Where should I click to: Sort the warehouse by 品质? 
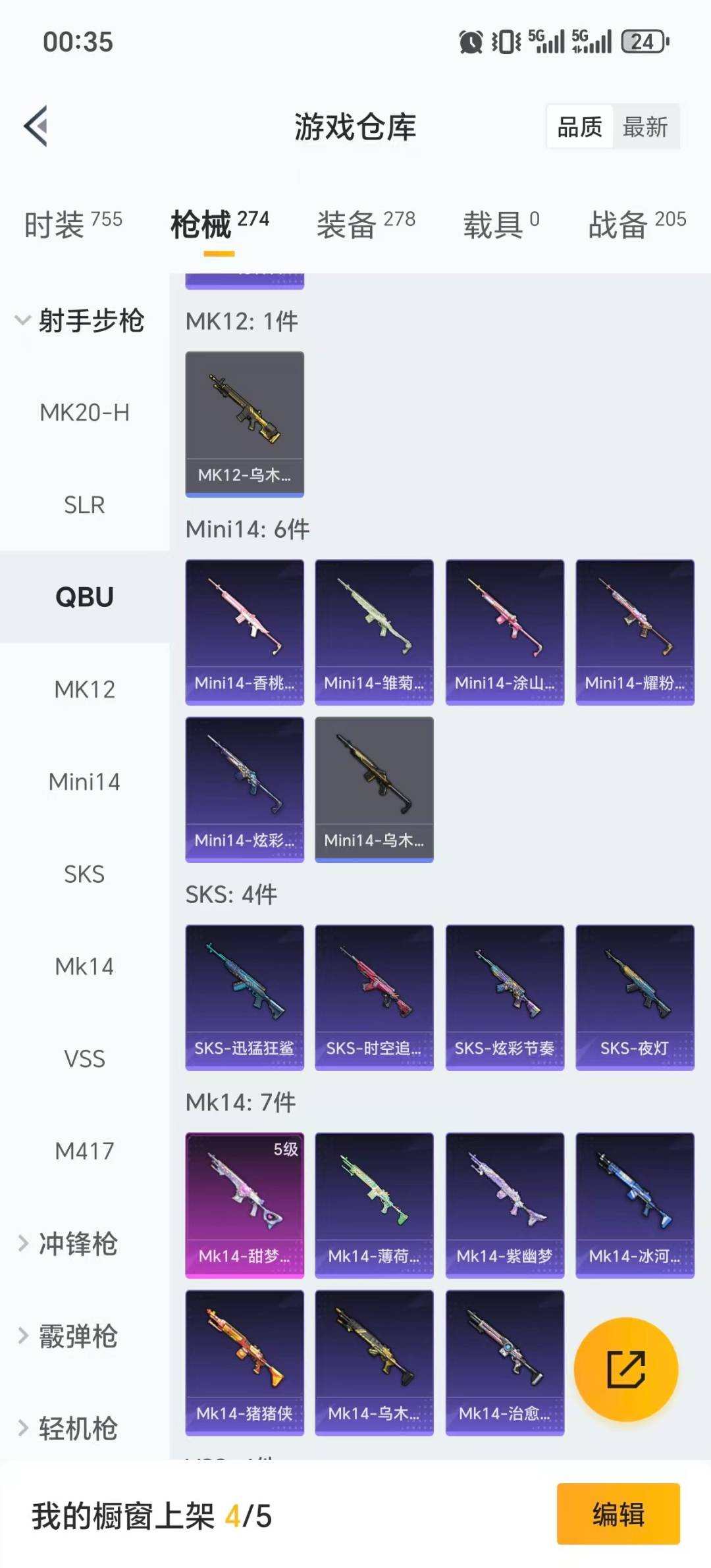(579, 126)
